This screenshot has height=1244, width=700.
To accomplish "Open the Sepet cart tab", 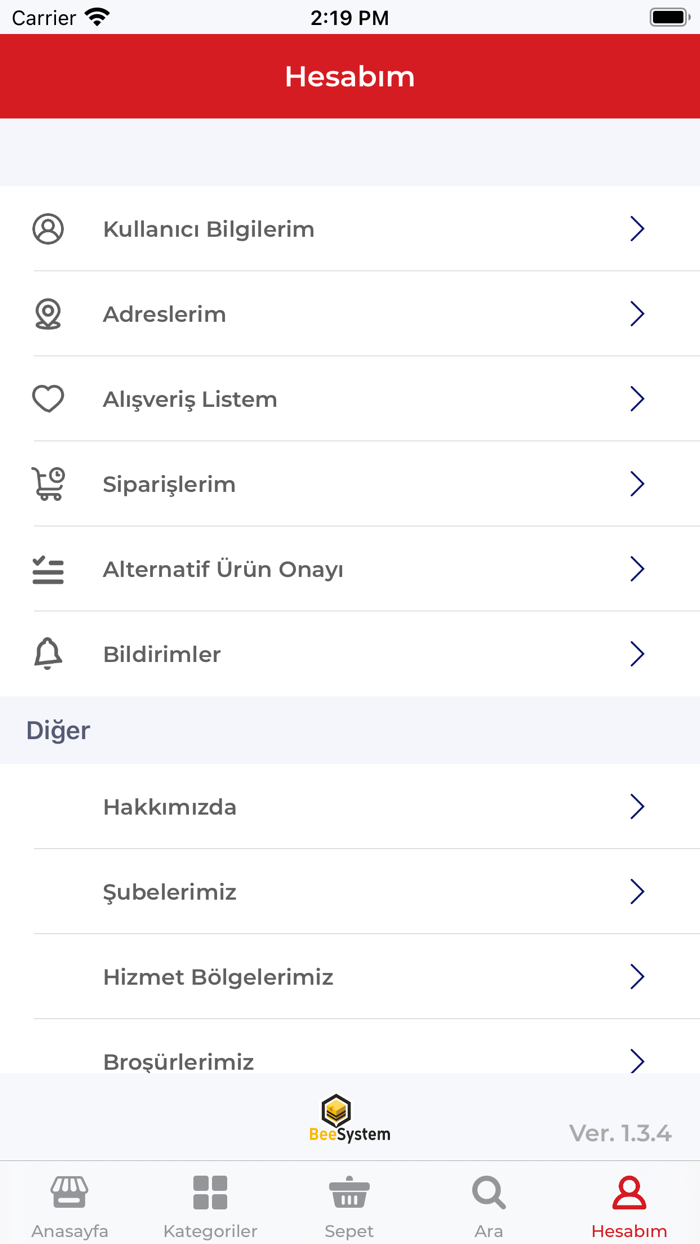I will pos(349,1205).
